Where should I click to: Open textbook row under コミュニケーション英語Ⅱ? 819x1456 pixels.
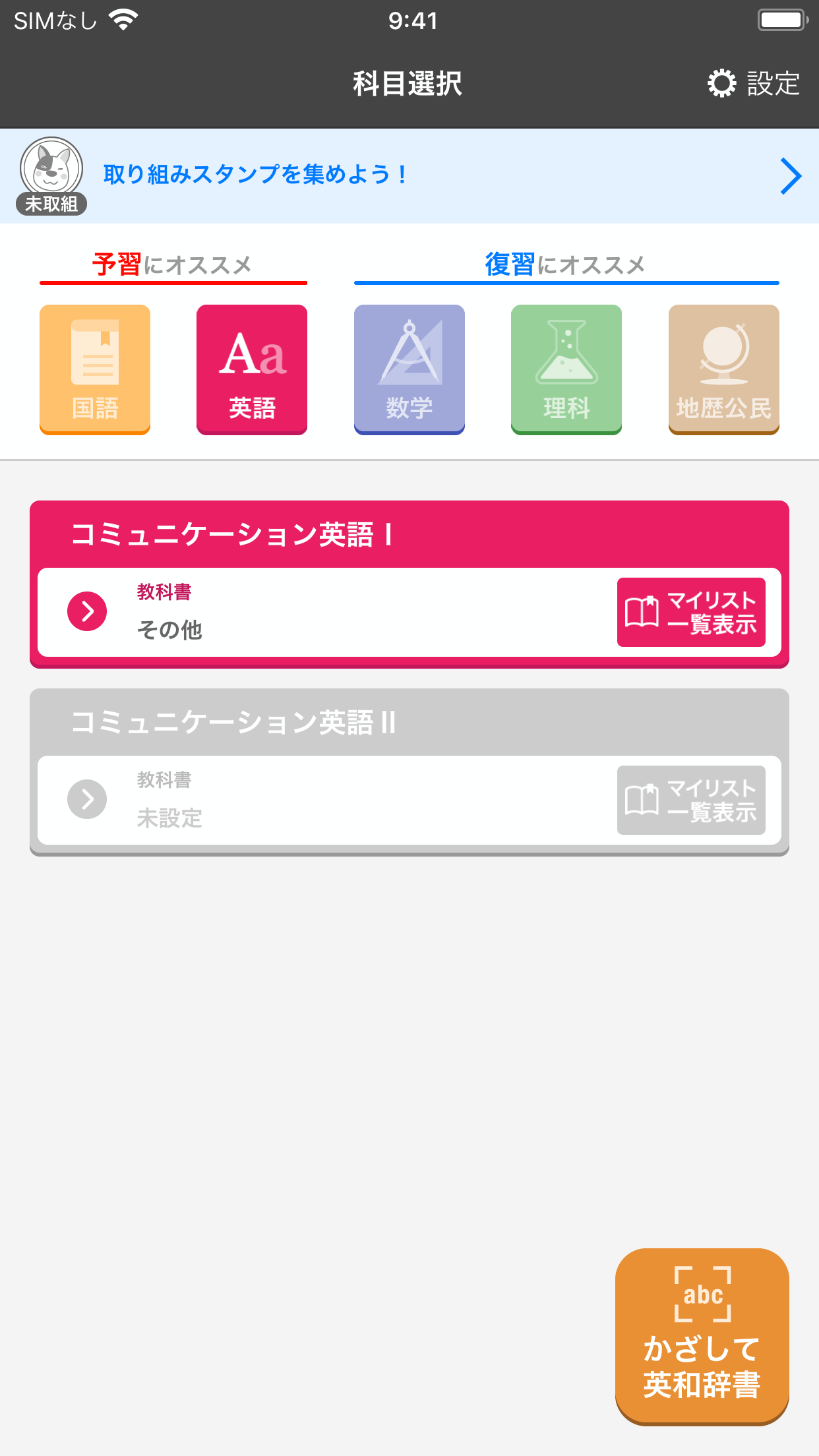[x=317, y=800]
